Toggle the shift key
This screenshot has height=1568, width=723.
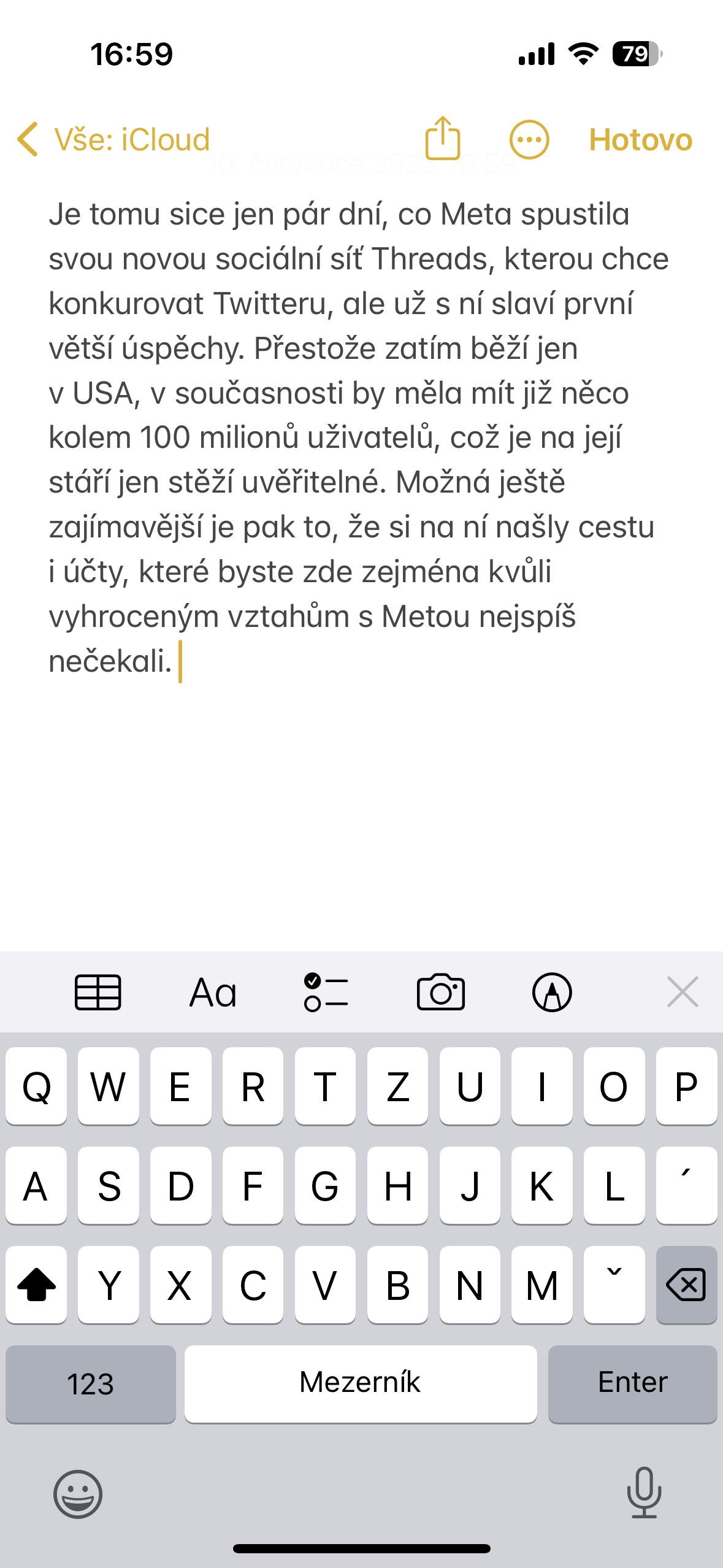(36, 1285)
